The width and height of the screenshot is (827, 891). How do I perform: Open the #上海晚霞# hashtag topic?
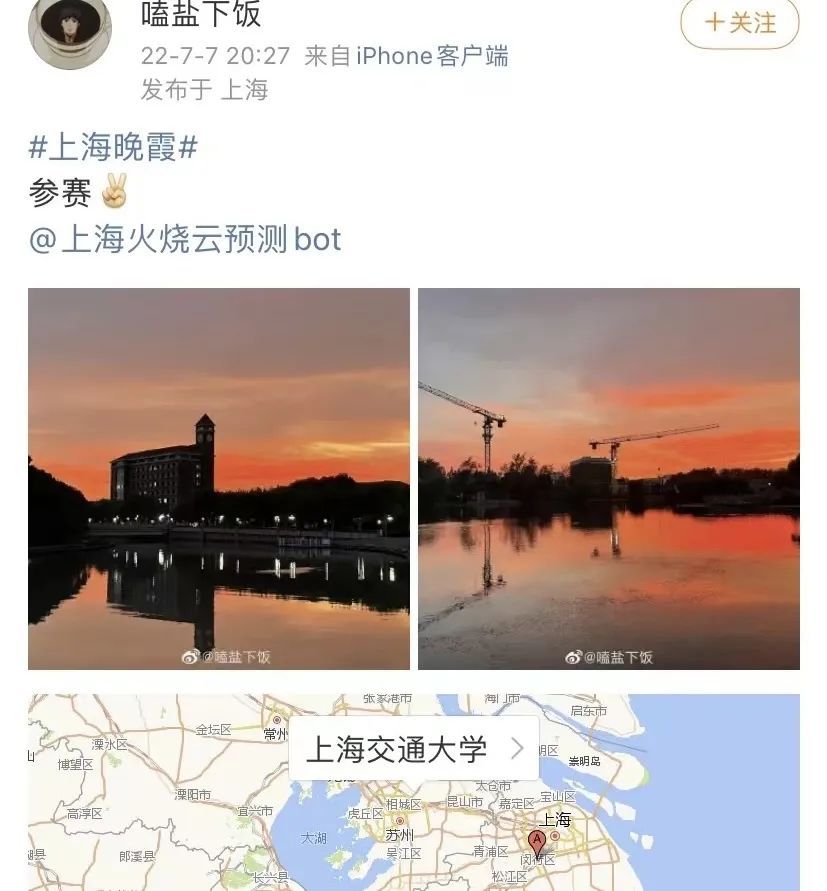[113, 147]
